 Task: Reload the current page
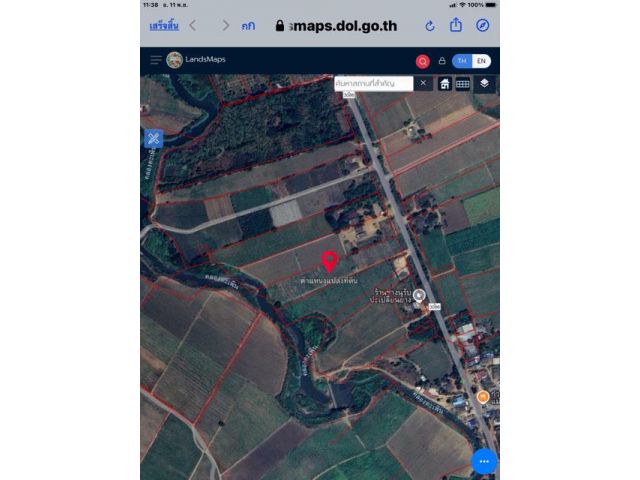[x=430, y=25]
